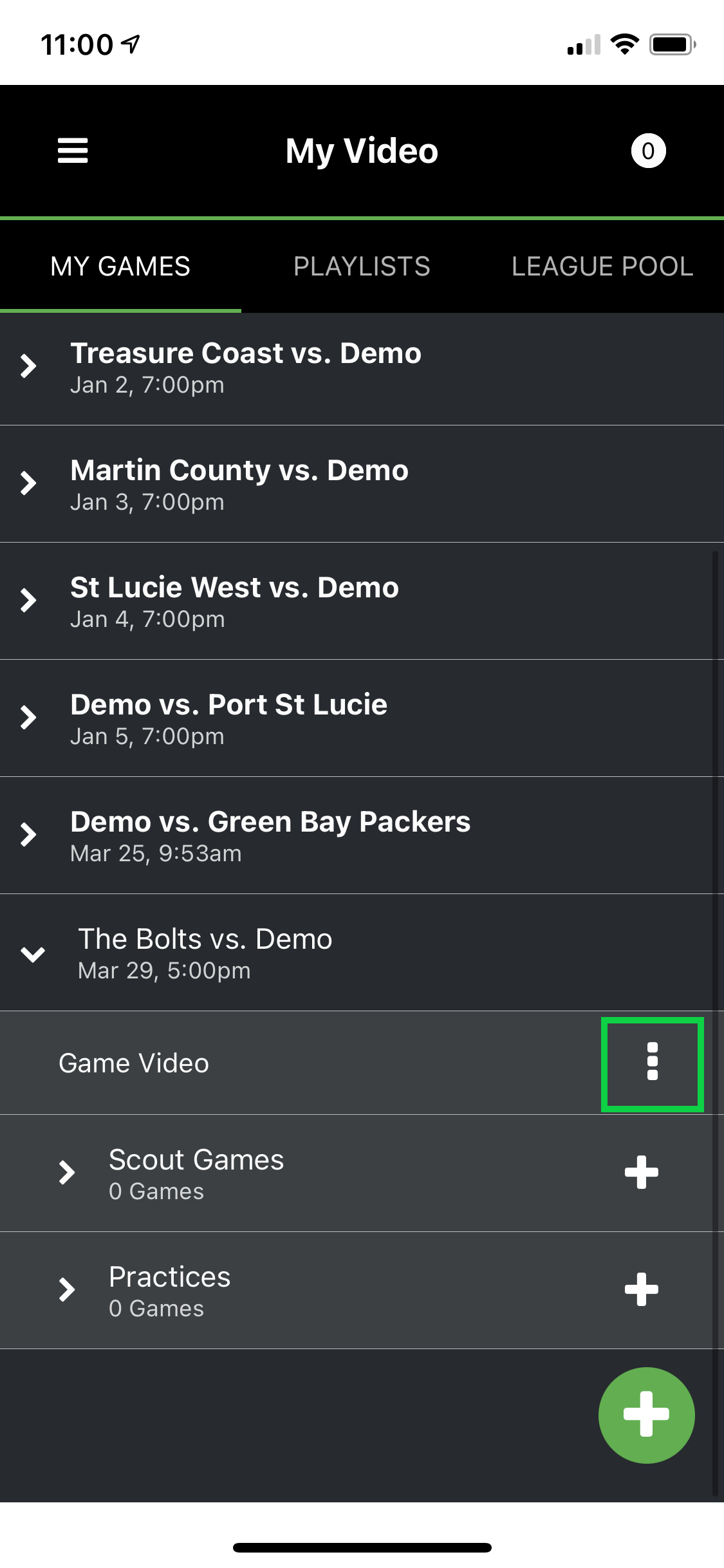Add a new practice

641,1289
